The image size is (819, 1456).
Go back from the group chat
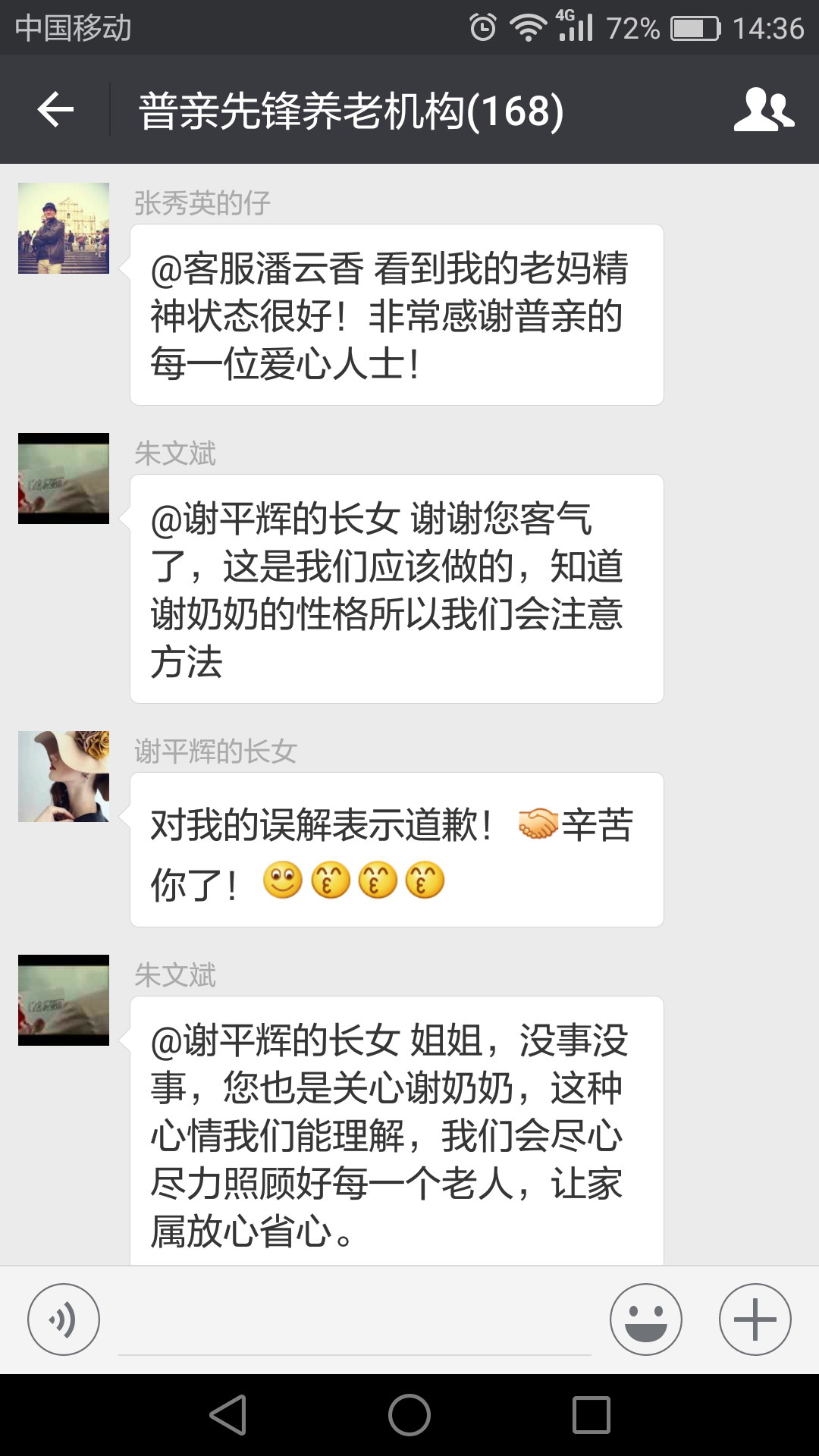click(55, 110)
